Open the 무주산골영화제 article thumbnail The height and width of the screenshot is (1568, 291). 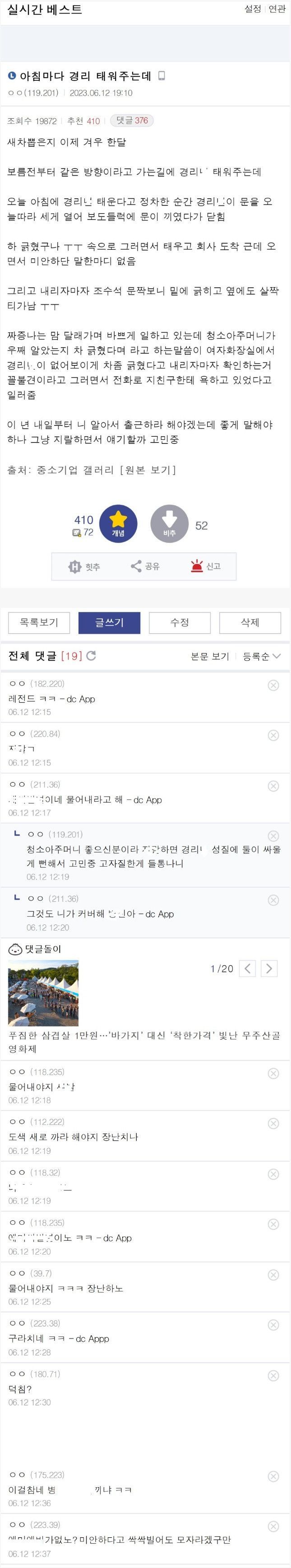pos(43,993)
